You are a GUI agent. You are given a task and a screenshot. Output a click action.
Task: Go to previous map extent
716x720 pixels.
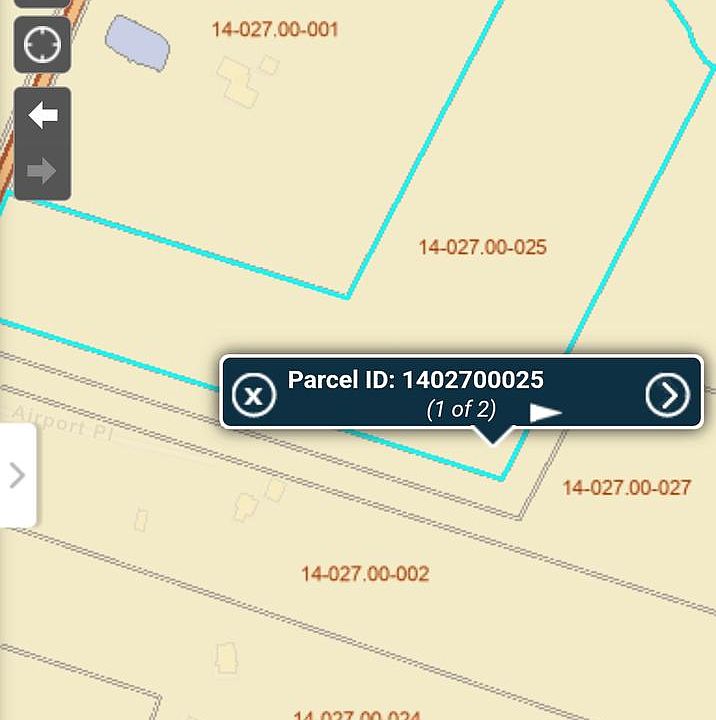pyautogui.click(x=42, y=115)
